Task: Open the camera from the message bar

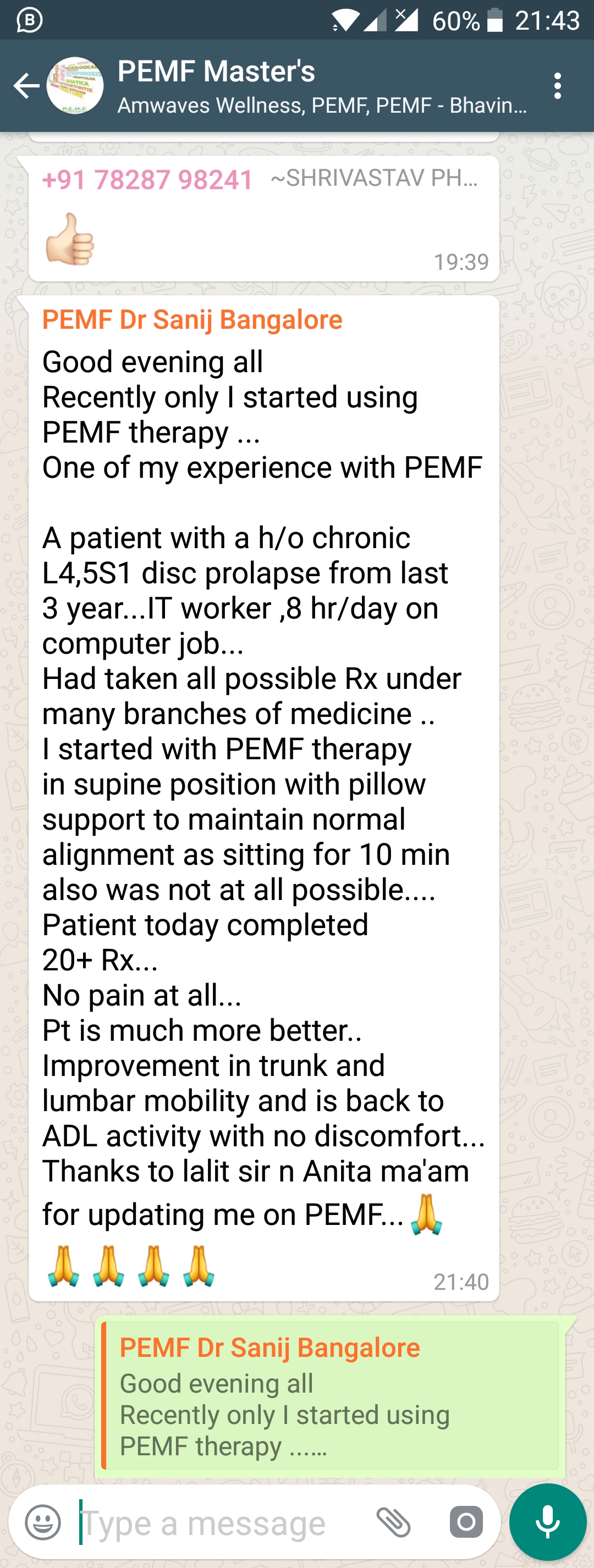Action: coord(466,1522)
